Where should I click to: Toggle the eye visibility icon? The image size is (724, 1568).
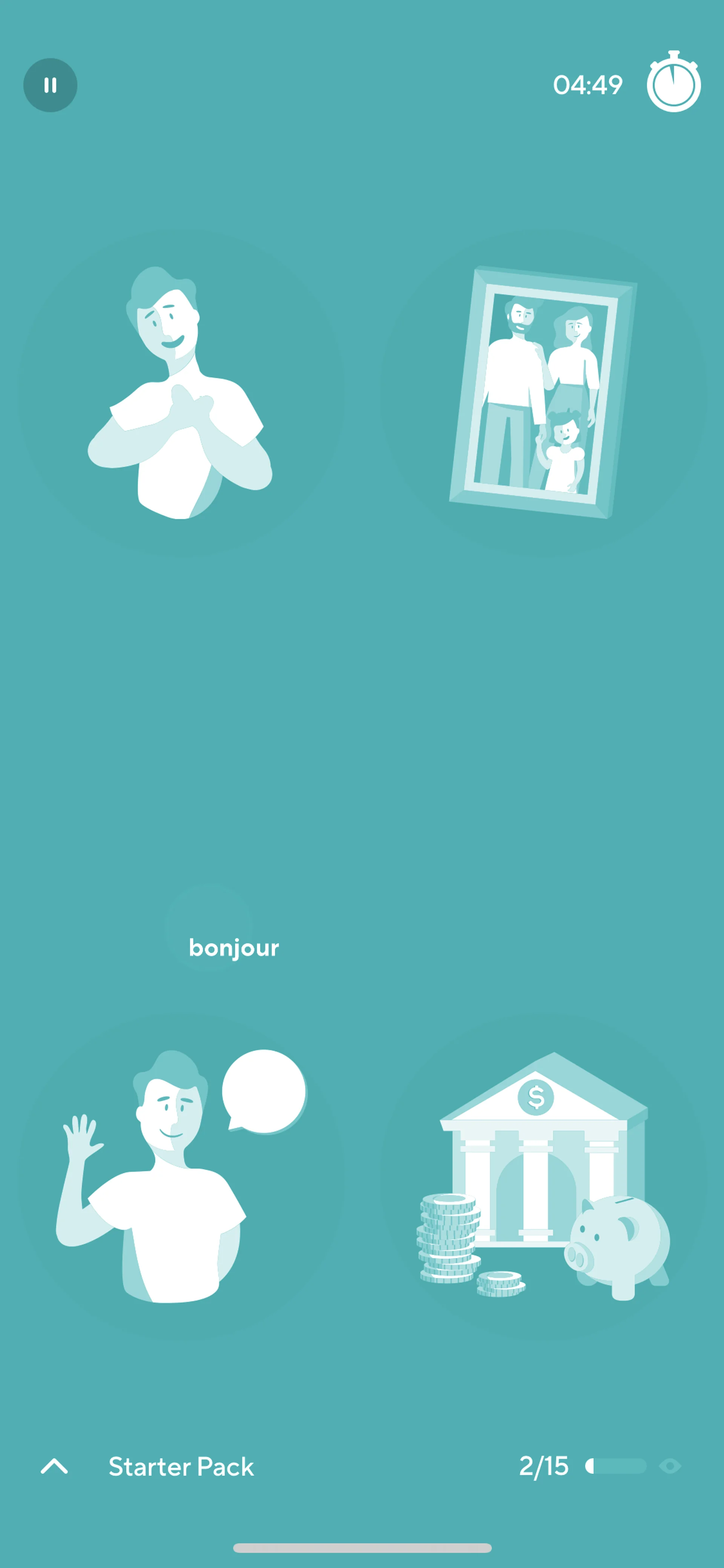tap(670, 1466)
